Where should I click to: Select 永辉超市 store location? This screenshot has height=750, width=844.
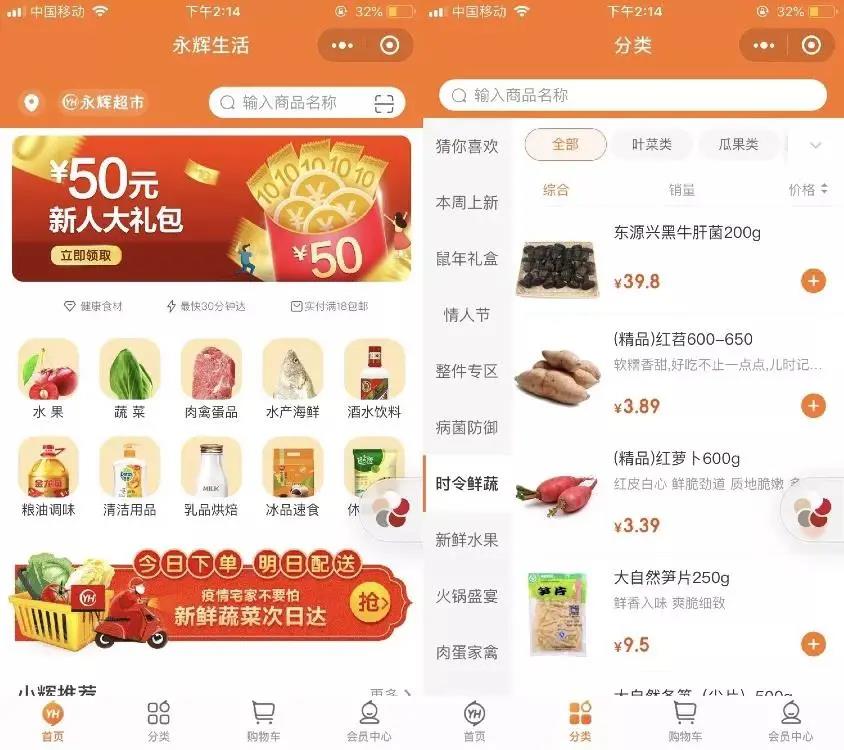[x=102, y=102]
